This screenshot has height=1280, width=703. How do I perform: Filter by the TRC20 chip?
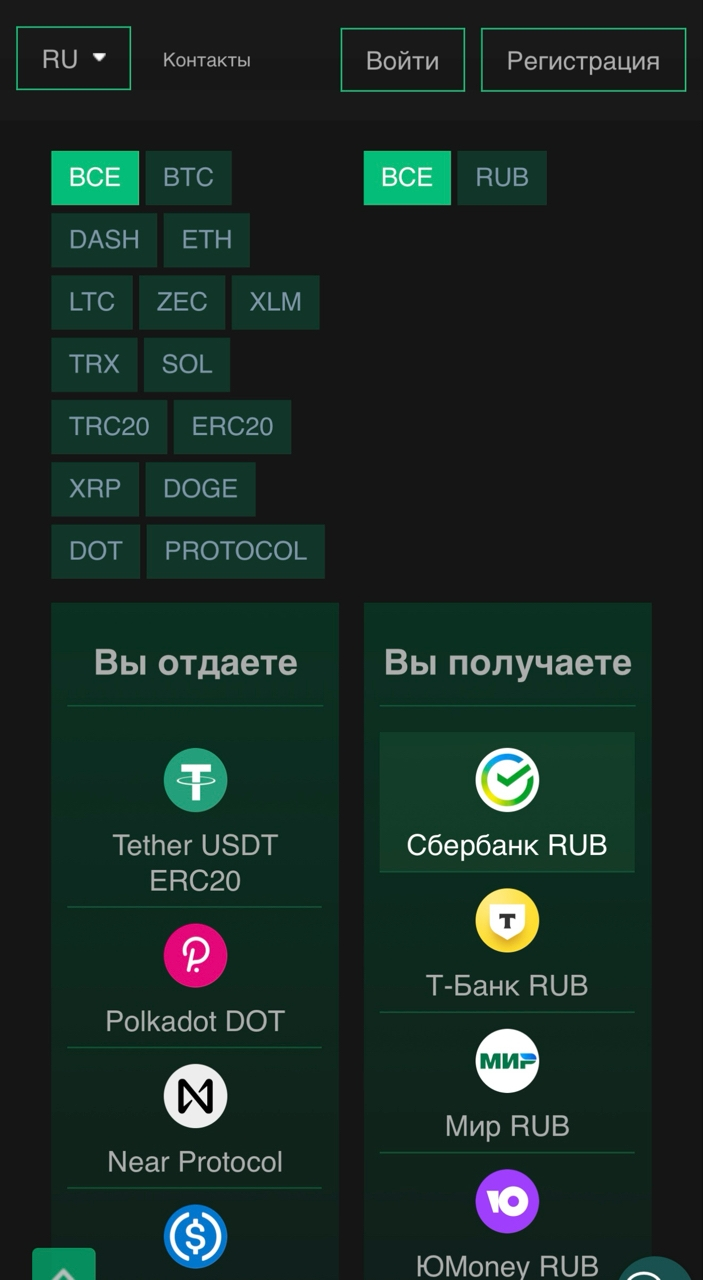tap(109, 427)
